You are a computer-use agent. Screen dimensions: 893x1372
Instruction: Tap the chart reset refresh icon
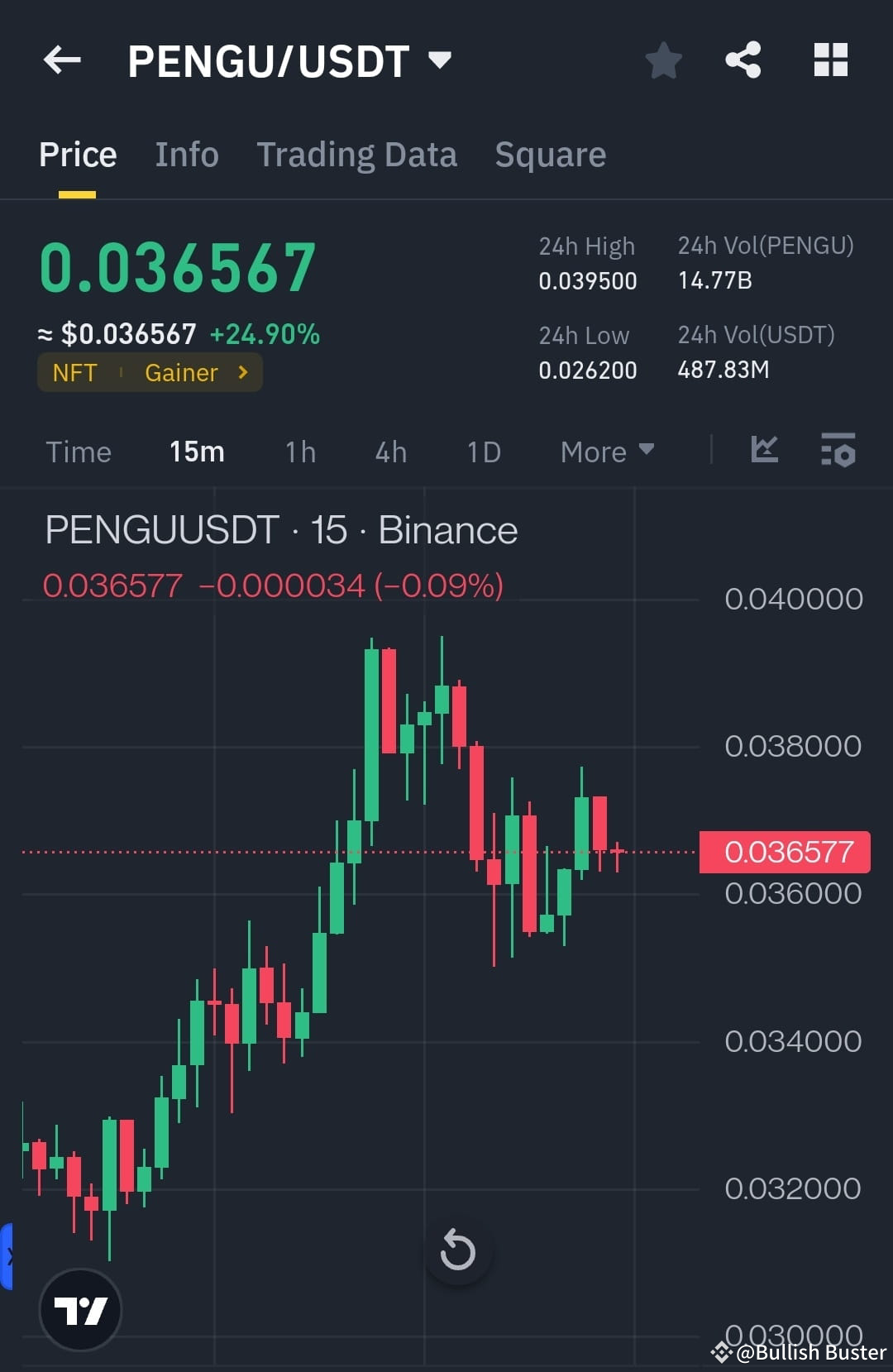pyautogui.click(x=458, y=1251)
